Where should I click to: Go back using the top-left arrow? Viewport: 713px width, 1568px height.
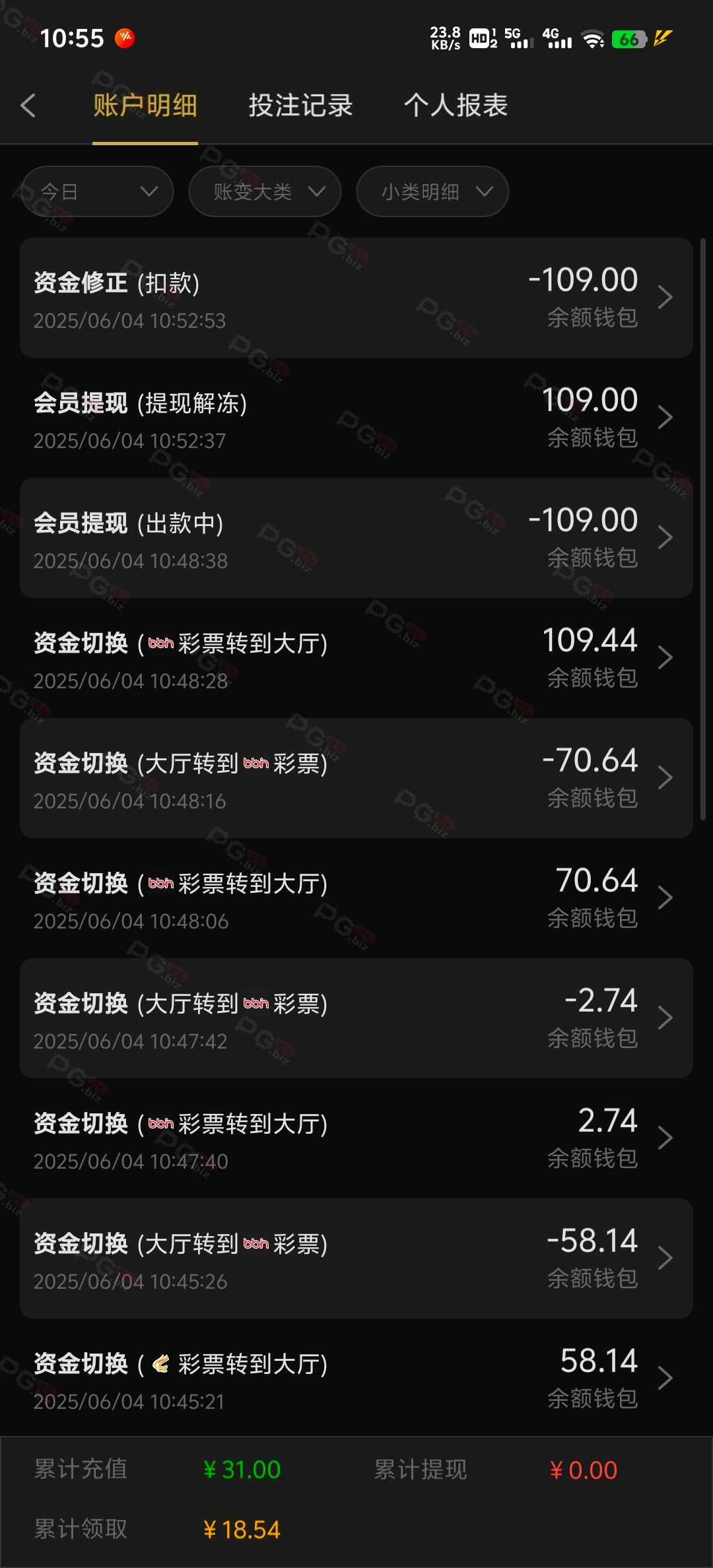[28, 106]
